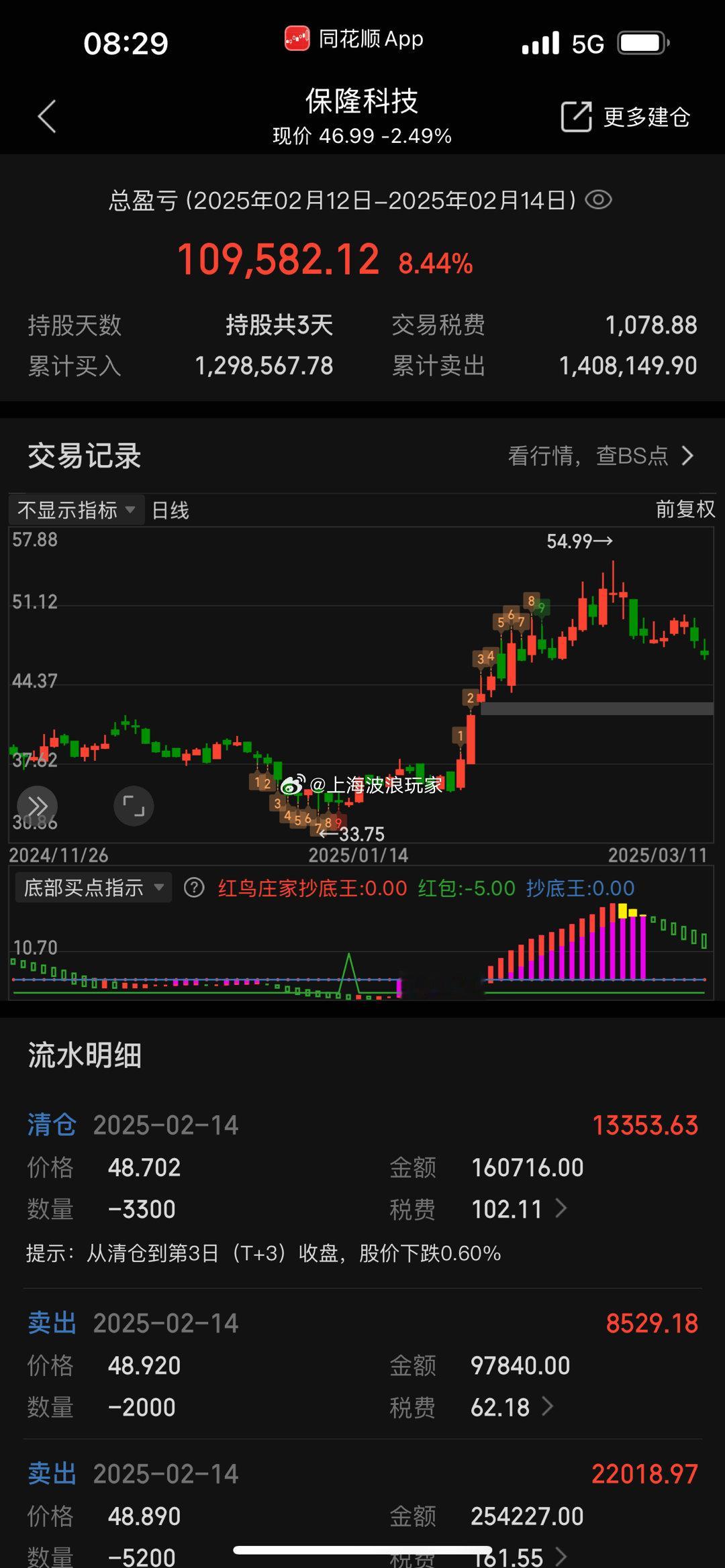
Task: Open the 底部买点指示 indicator dropdown
Action: point(93,887)
